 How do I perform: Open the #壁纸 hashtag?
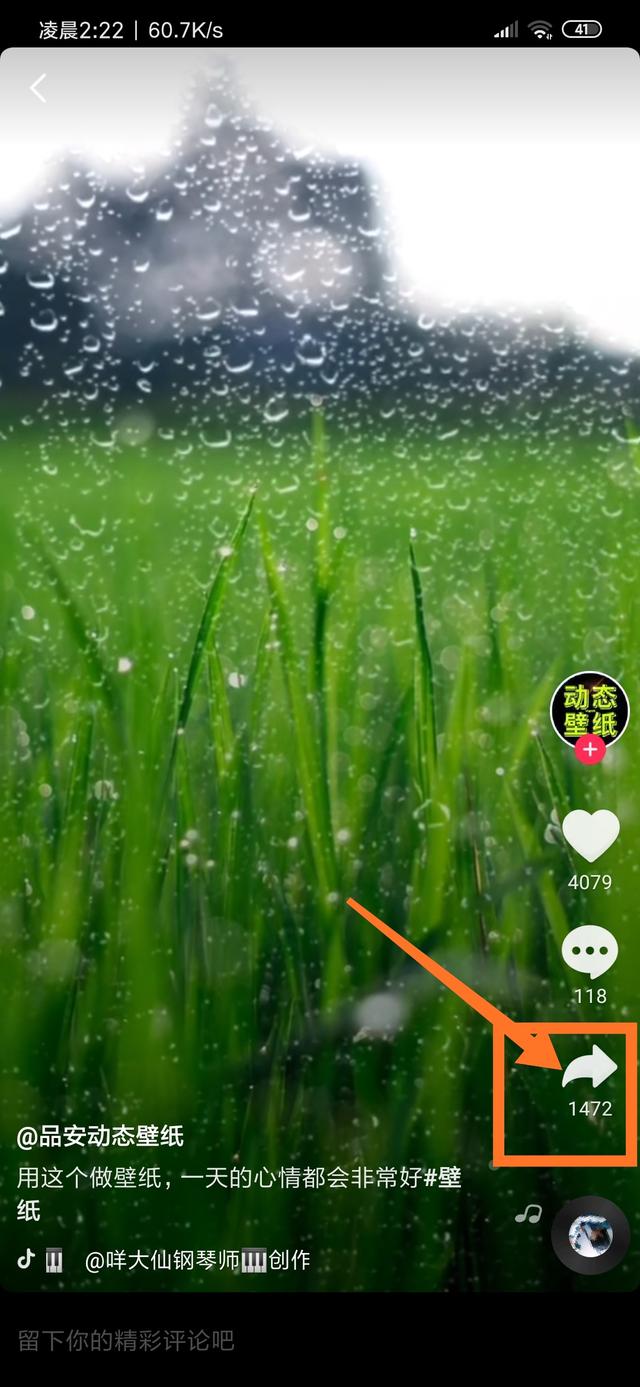pos(442,1178)
